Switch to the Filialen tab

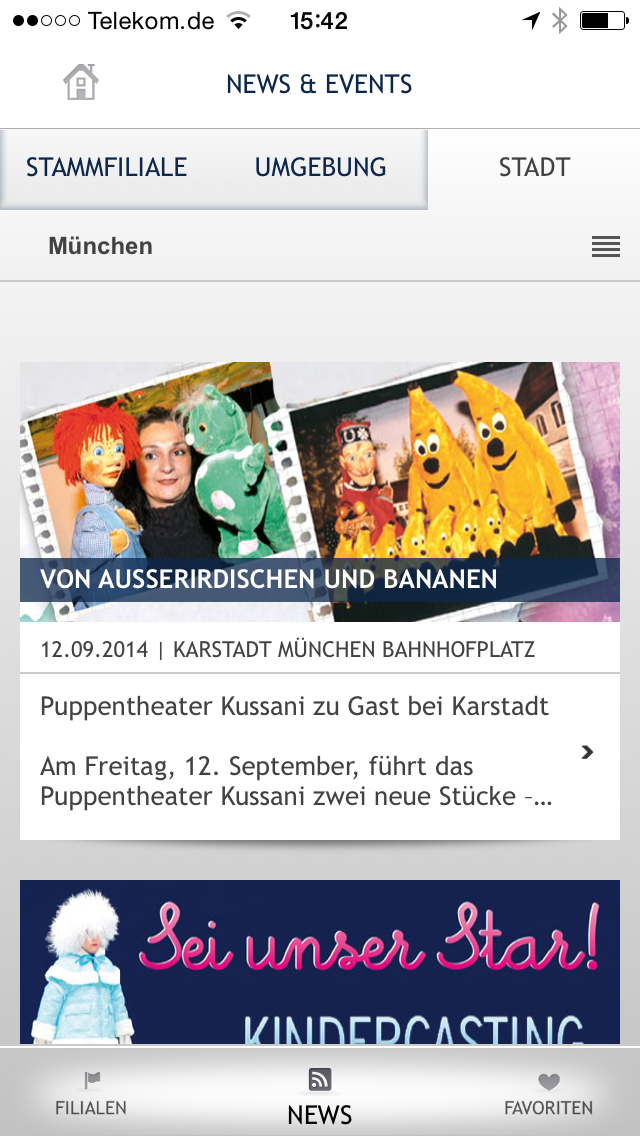[x=91, y=1094]
